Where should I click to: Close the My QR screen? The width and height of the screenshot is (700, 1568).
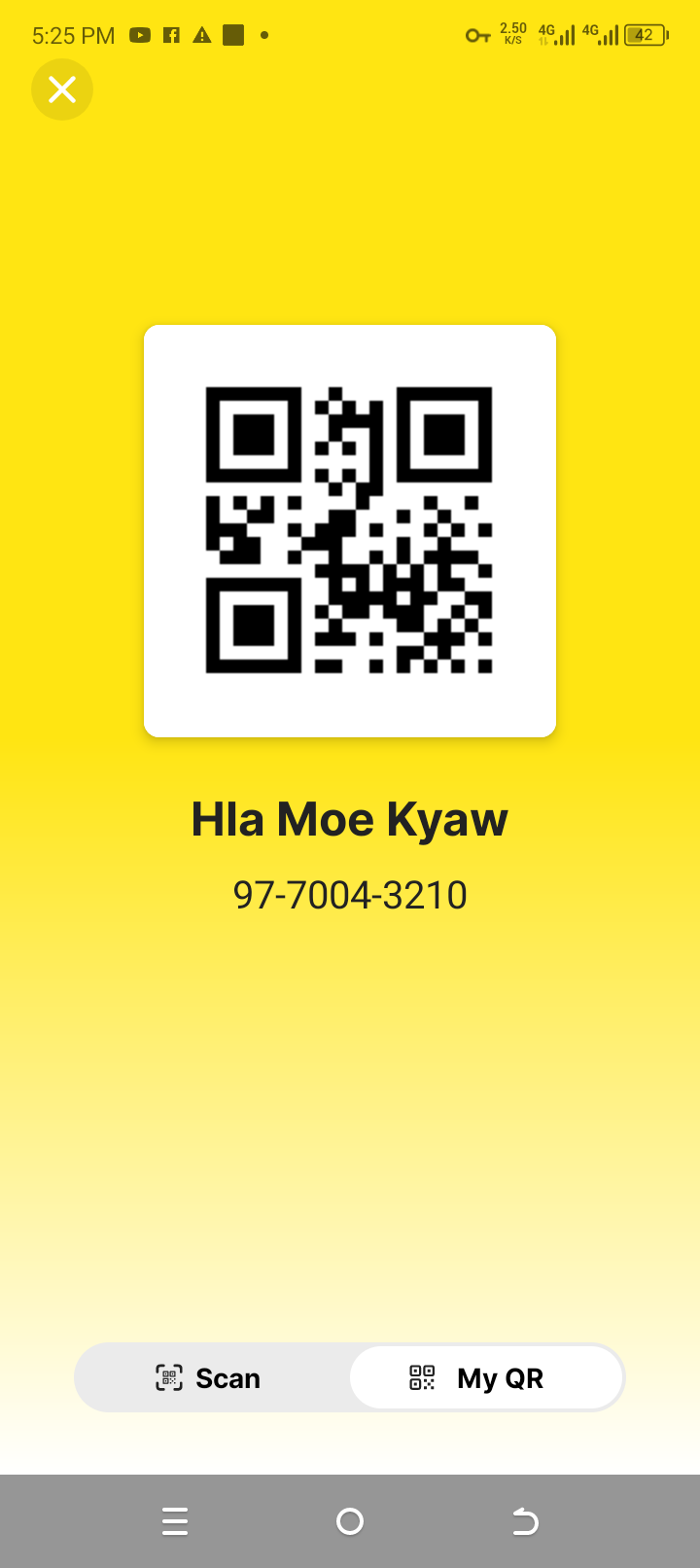[x=62, y=89]
